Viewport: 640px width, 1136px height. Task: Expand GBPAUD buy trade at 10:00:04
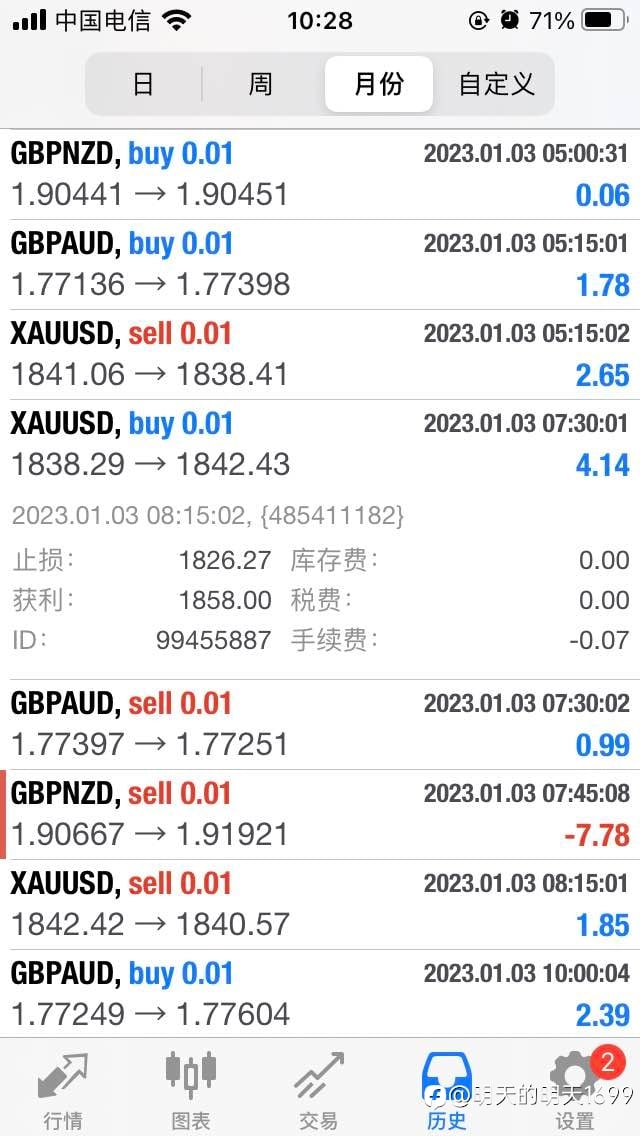click(x=320, y=994)
